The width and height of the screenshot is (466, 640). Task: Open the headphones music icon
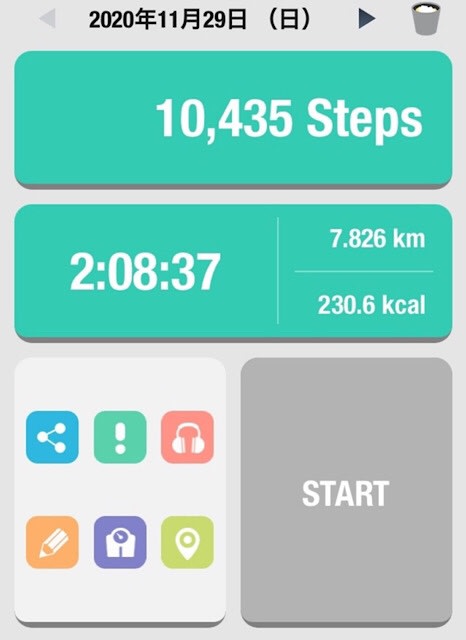187,437
